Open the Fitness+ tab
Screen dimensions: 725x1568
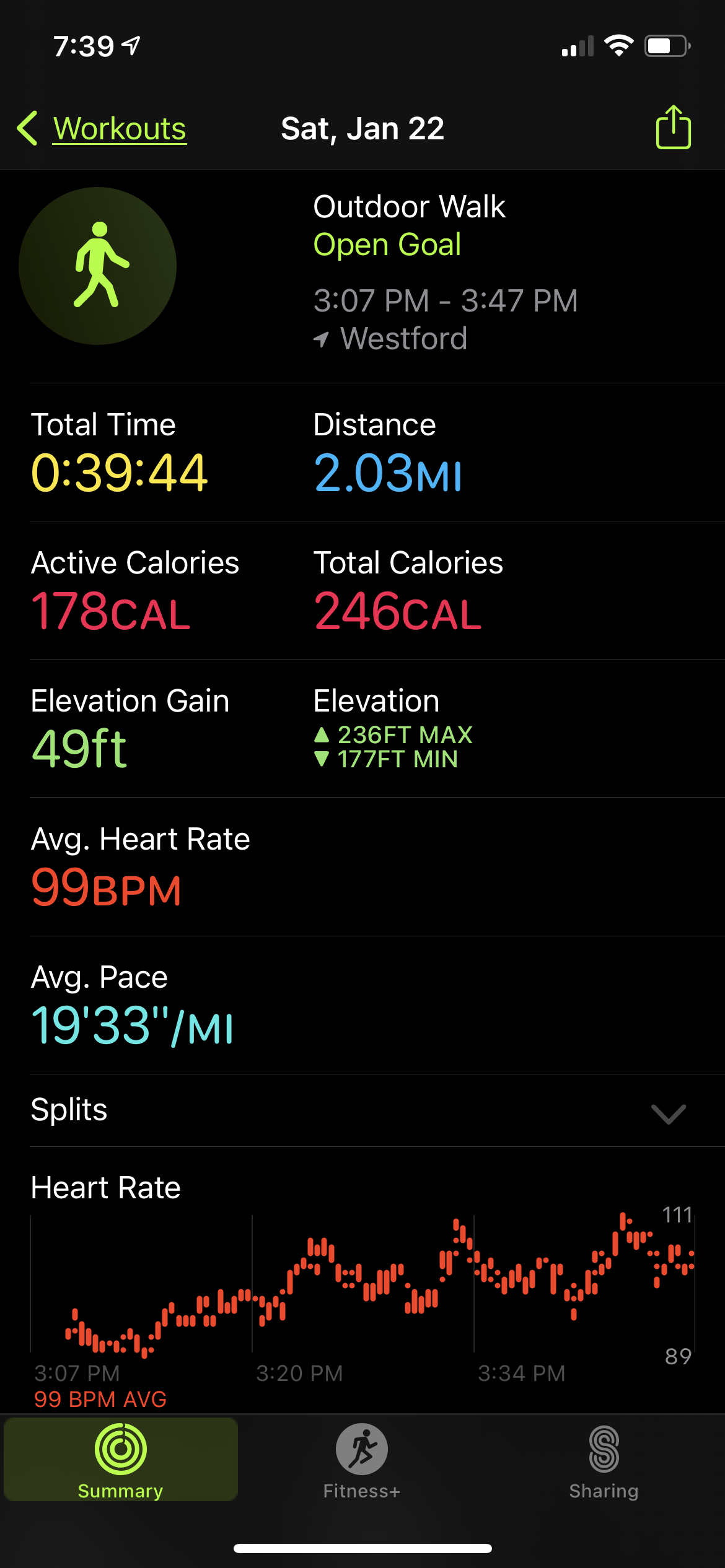362,1460
